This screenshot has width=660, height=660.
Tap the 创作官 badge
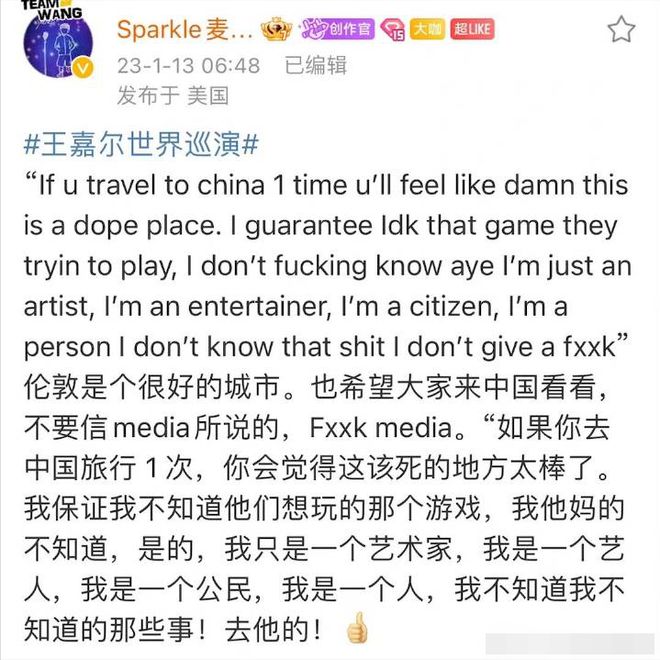click(x=337, y=29)
